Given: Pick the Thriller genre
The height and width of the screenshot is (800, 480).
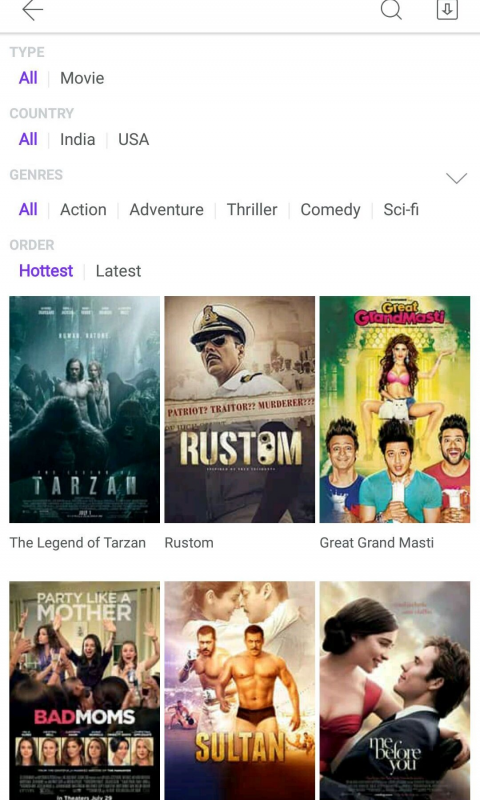Looking at the screenshot, I should [x=252, y=210].
